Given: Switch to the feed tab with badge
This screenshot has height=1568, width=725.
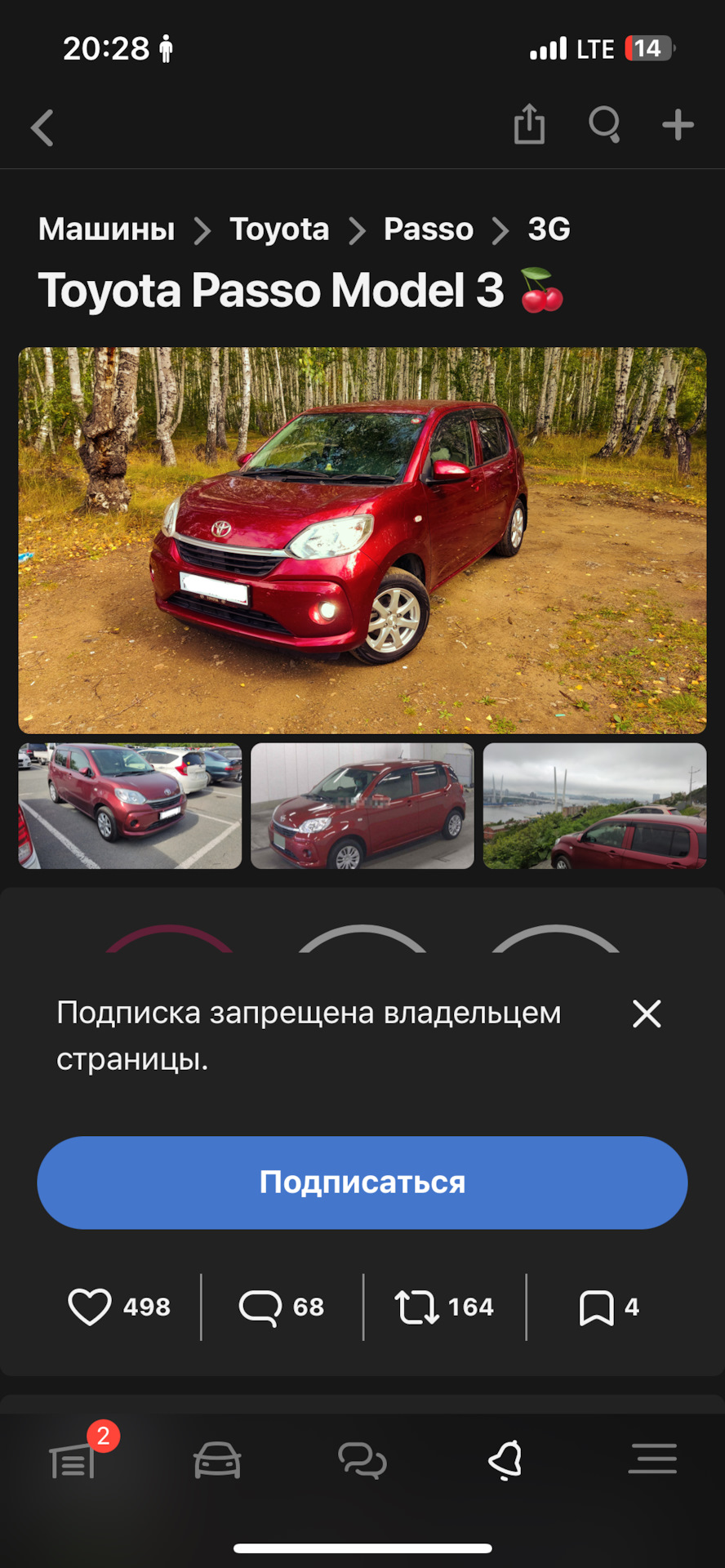Looking at the screenshot, I should [73, 1460].
